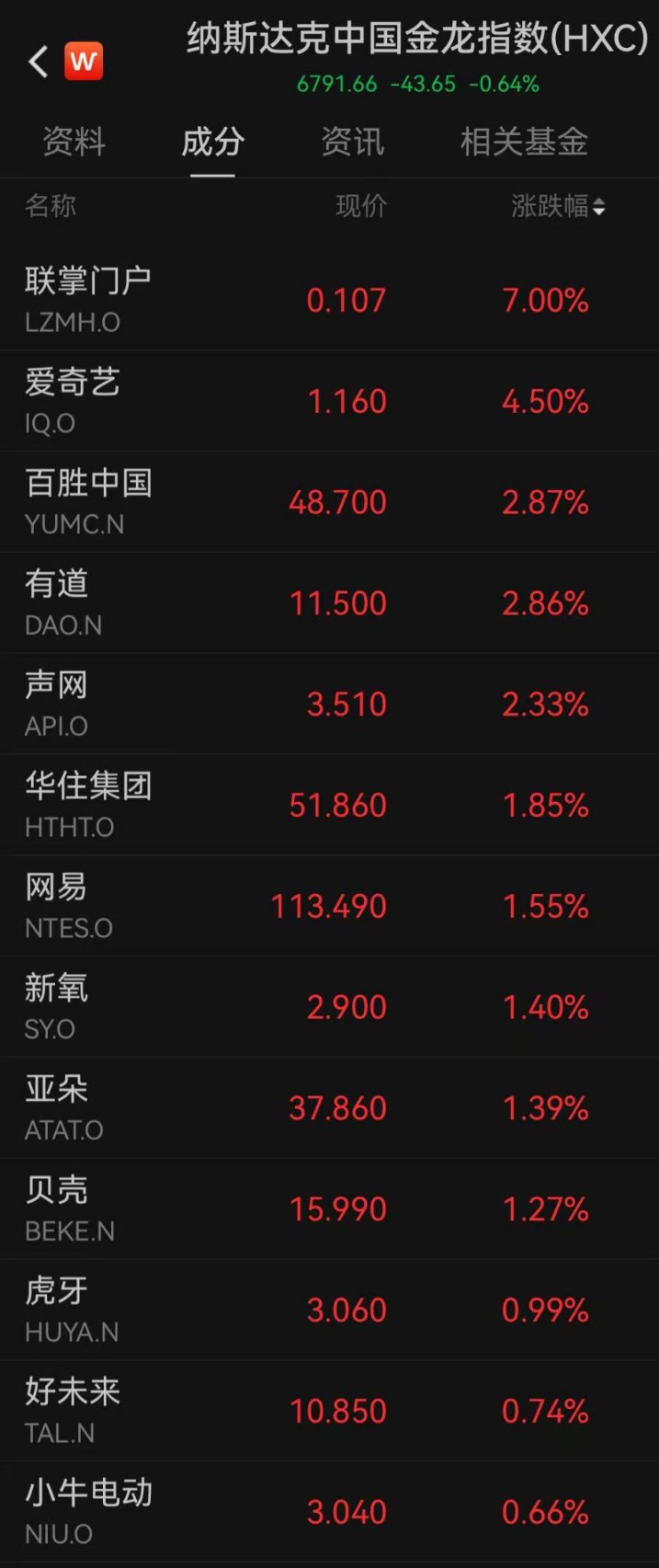The height and width of the screenshot is (1568, 659).
Task: Select the 新氧 stock row
Action: (329, 1007)
